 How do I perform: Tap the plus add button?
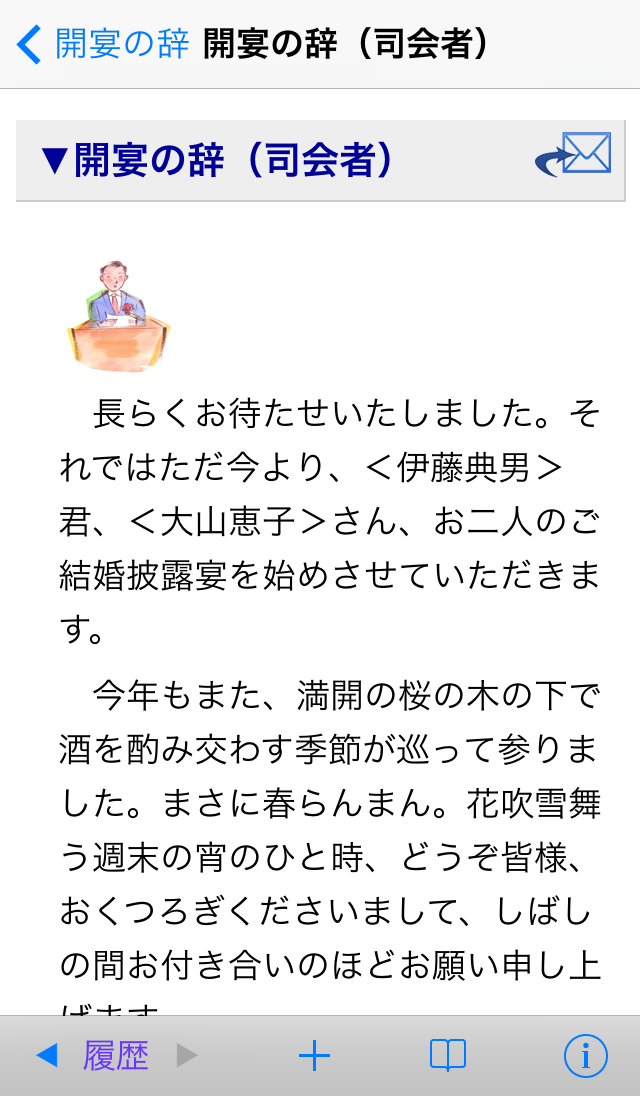coord(314,1055)
